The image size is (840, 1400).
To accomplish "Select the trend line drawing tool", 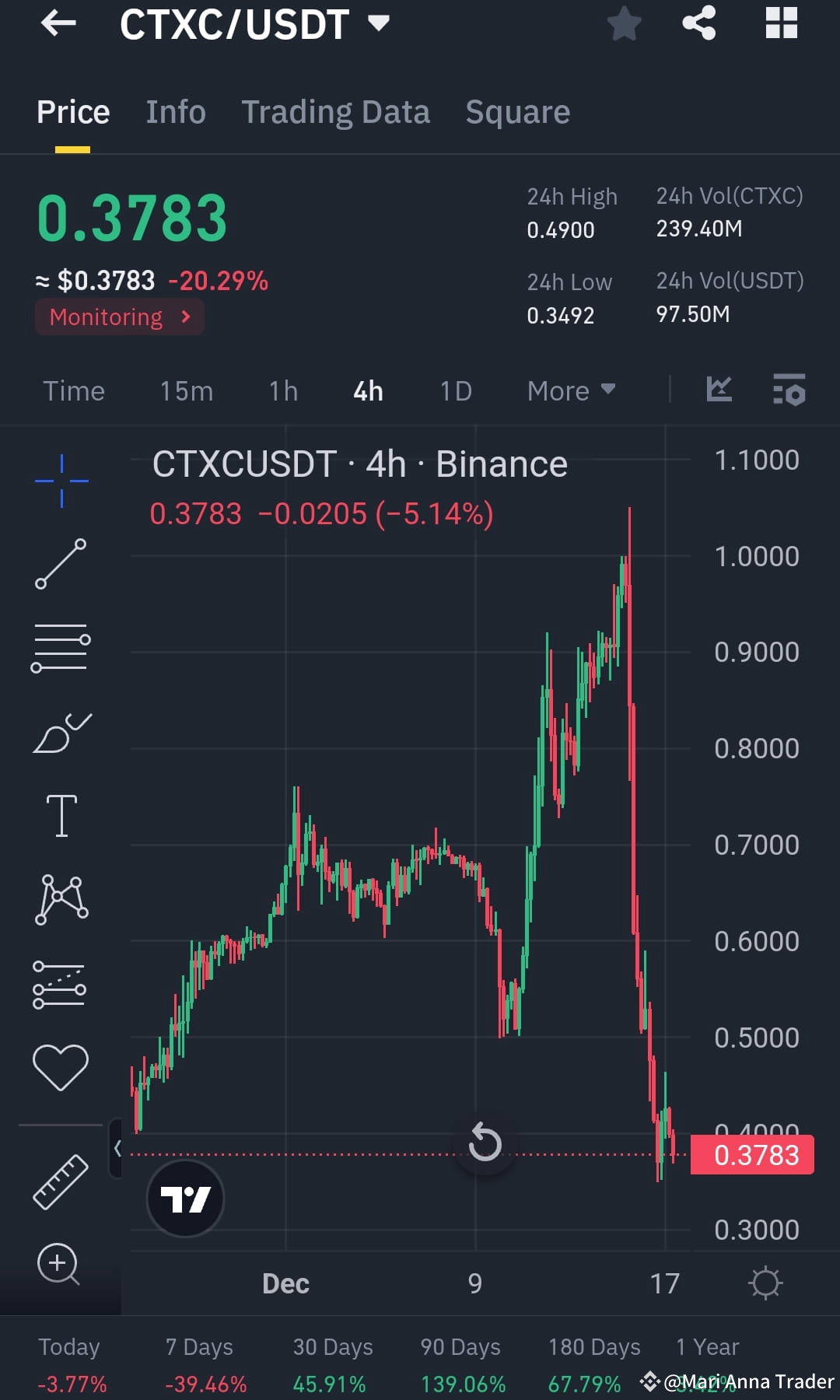I will 61,564.
